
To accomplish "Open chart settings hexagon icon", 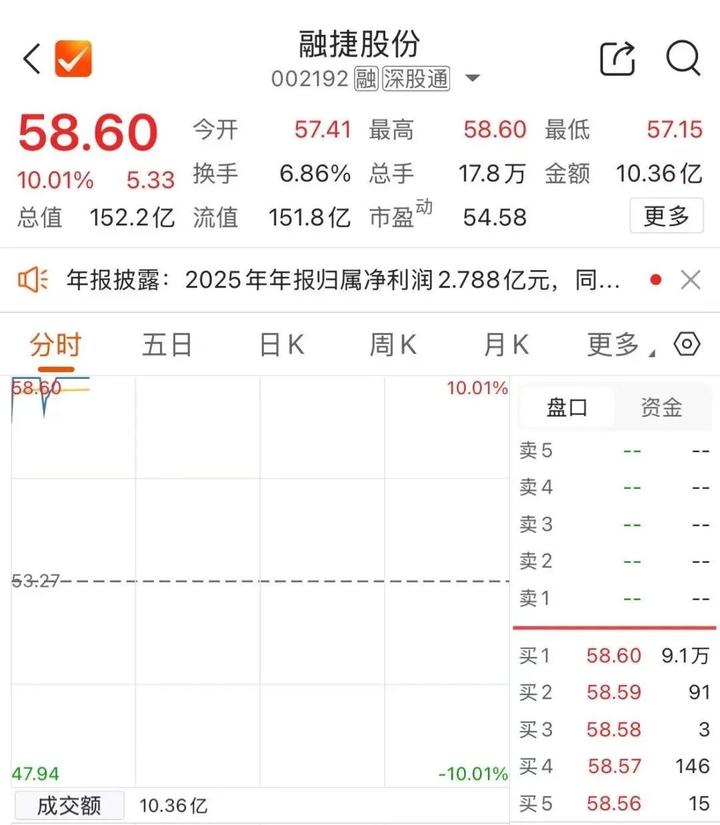I will click(687, 345).
